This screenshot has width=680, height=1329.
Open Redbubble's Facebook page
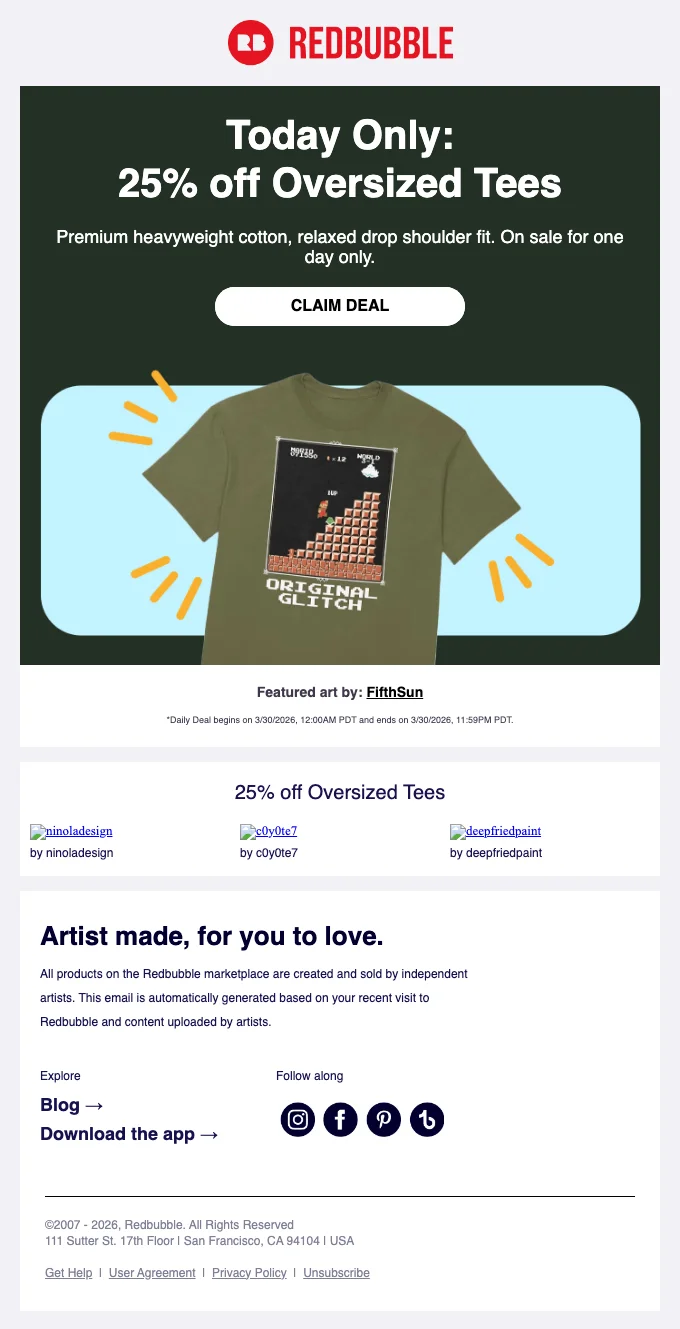[x=340, y=1120]
